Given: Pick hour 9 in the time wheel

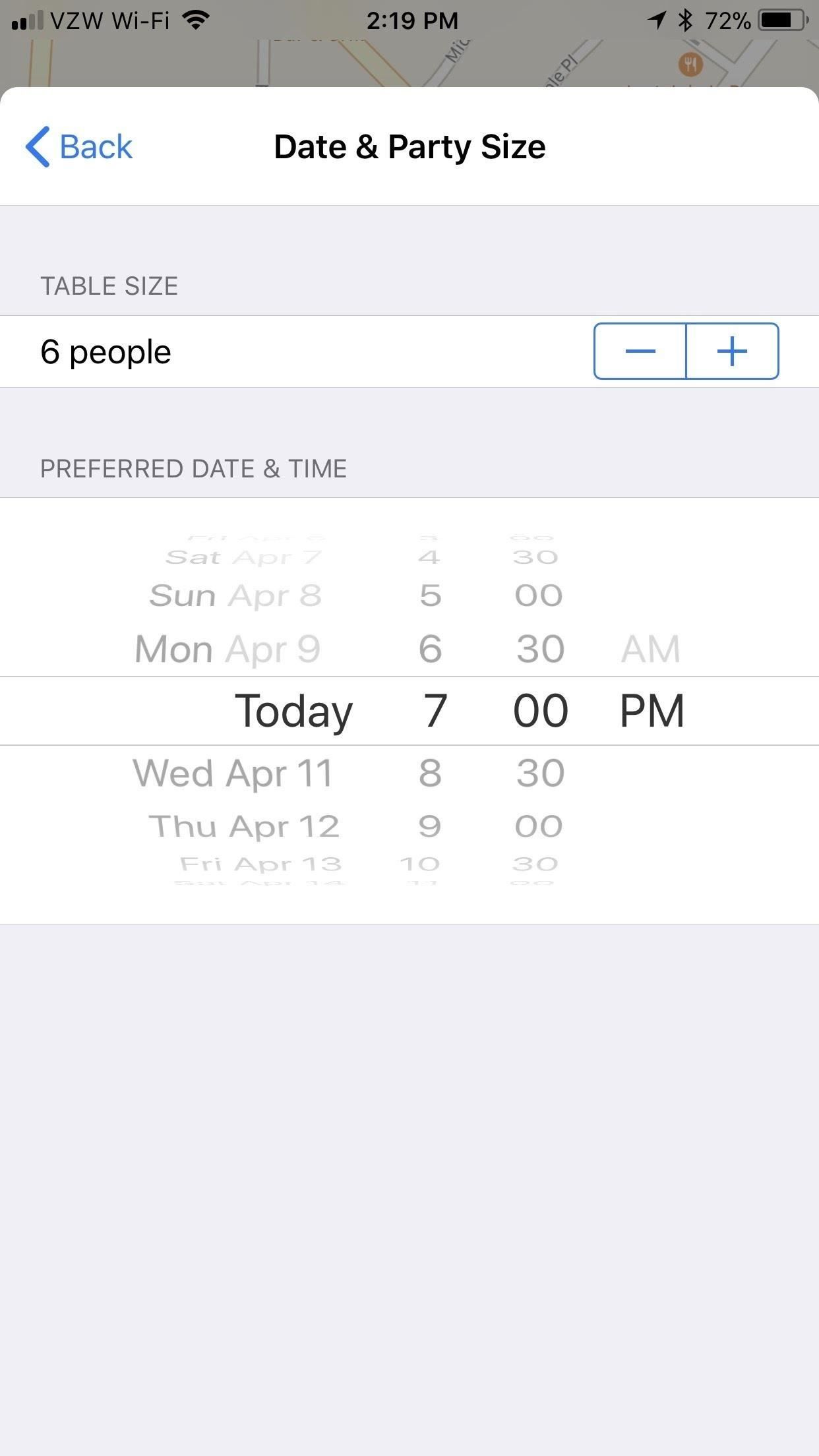Looking at the screenshot, I should click(430, 826).
